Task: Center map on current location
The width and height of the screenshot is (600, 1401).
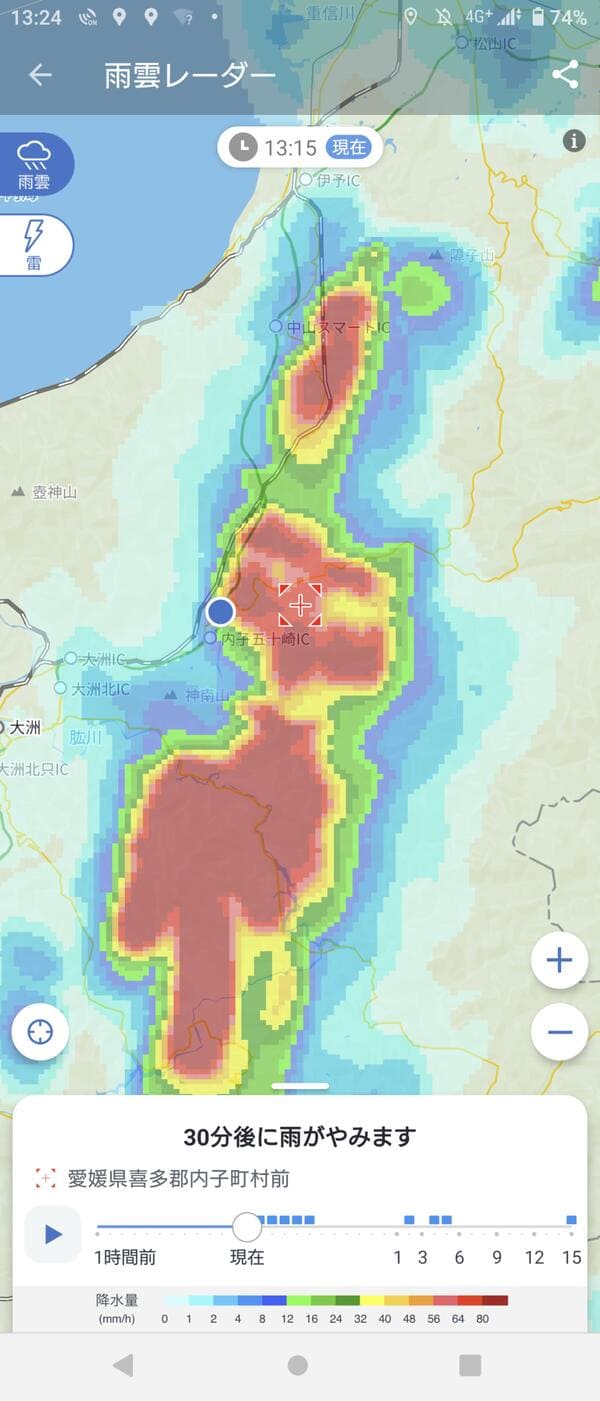Action: pos(40,1032)
